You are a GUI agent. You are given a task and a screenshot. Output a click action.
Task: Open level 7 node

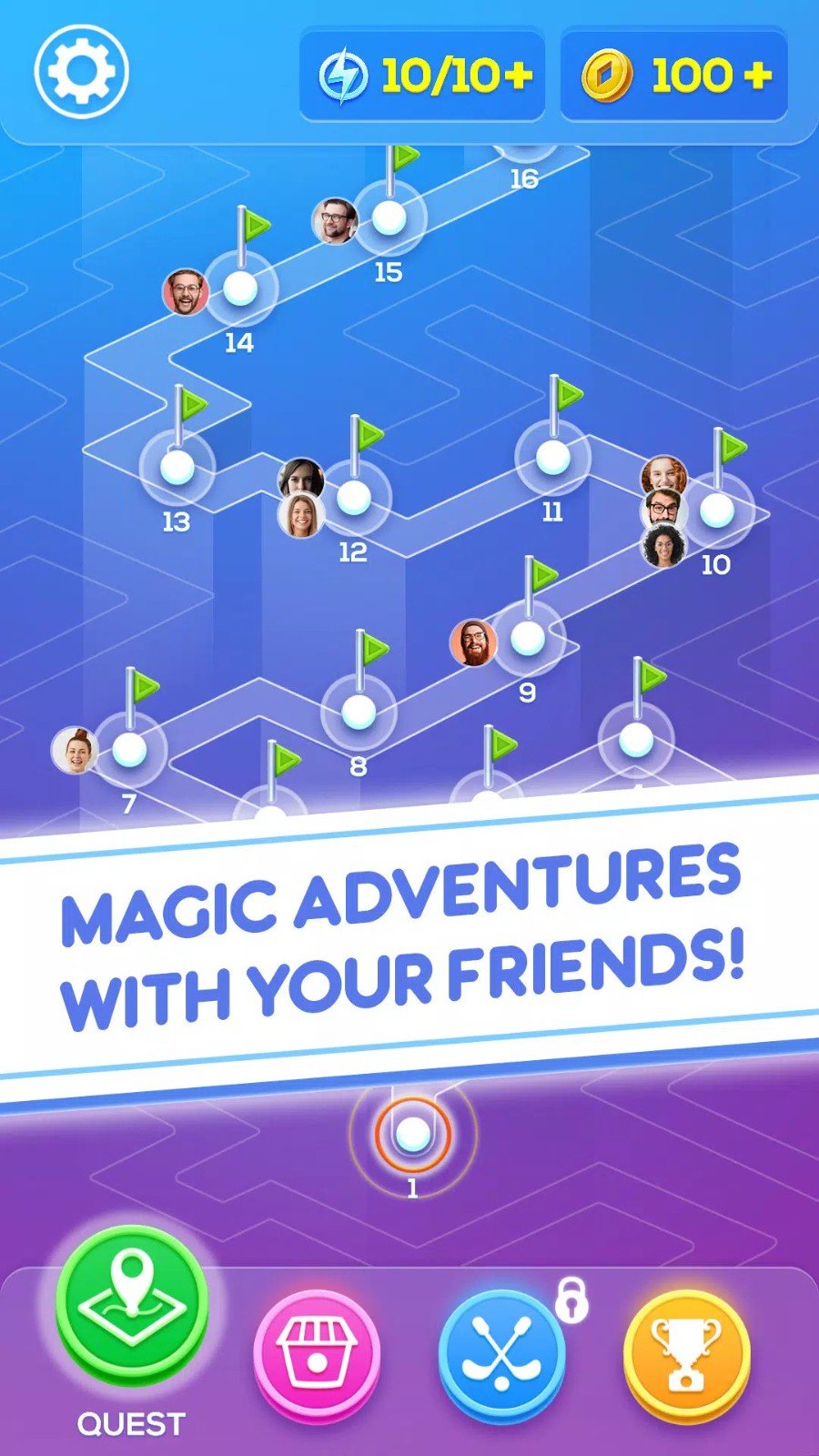click(129, 750)
